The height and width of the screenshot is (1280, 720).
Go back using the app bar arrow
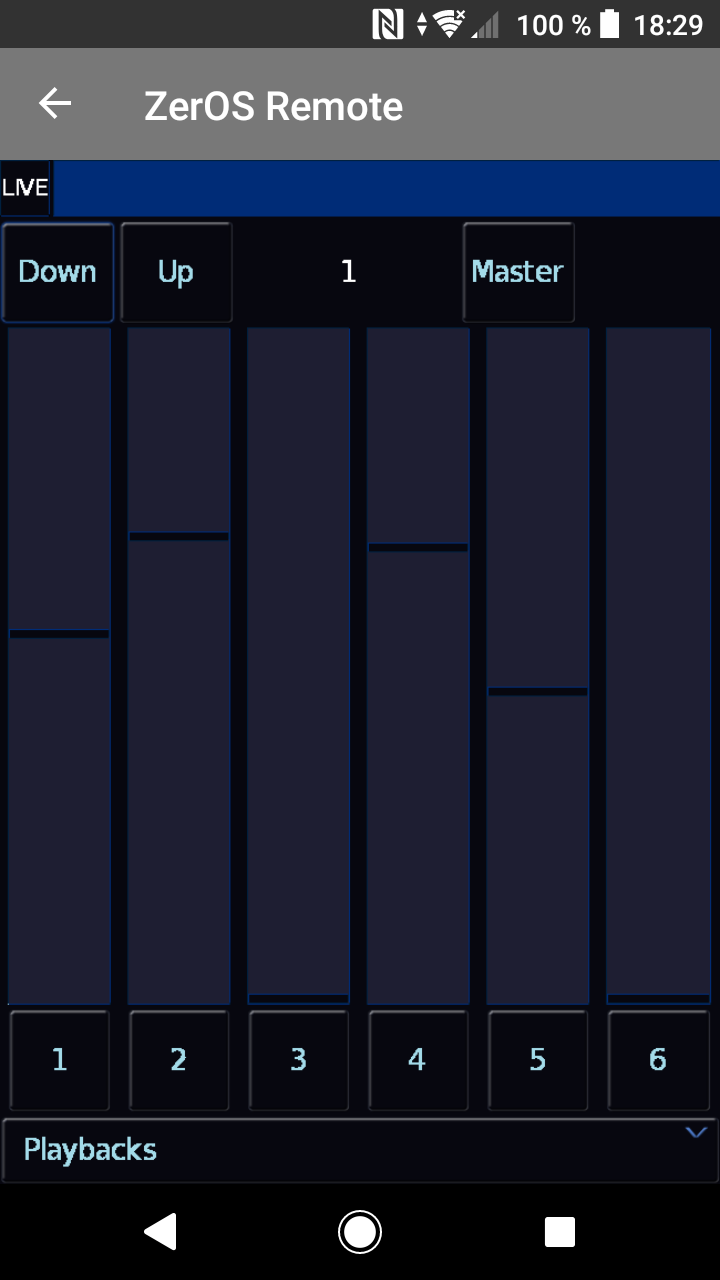[55, 104]
